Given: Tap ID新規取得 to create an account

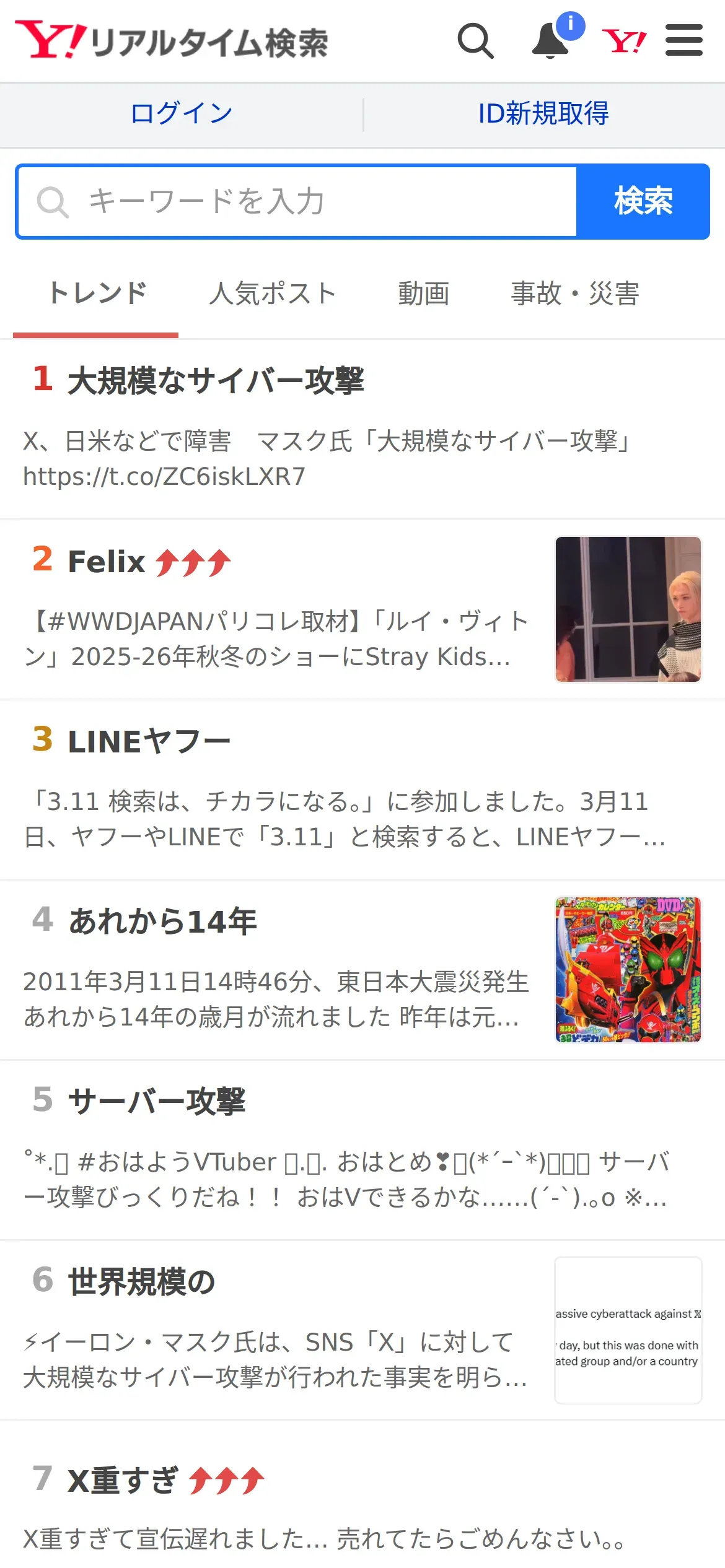Looking at the screenshot, I should point(543,114).
